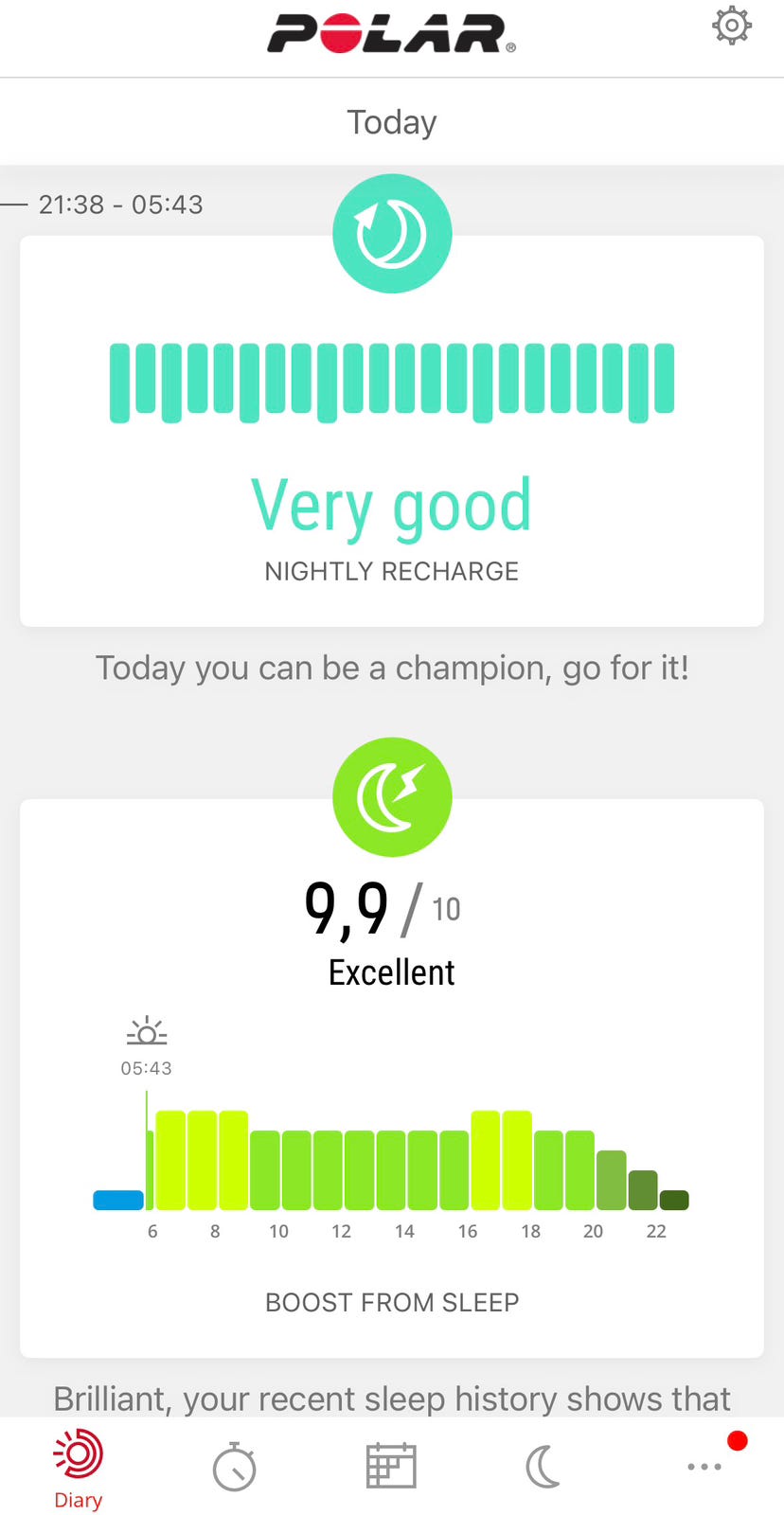The width and height of the screenshot is (784, 1515).
Task: Open the settings gear
Action: (731, 27)
